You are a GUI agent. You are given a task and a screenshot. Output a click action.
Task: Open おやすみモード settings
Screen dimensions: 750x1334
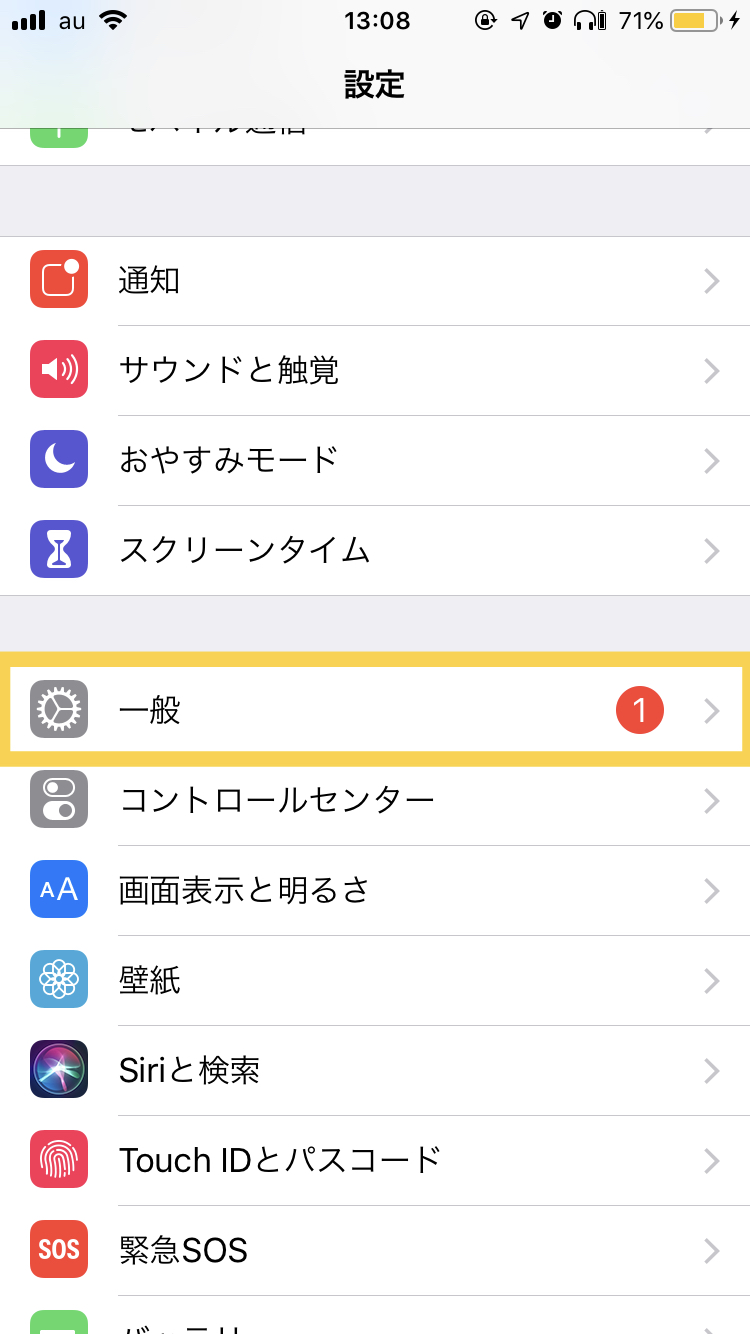375,461
